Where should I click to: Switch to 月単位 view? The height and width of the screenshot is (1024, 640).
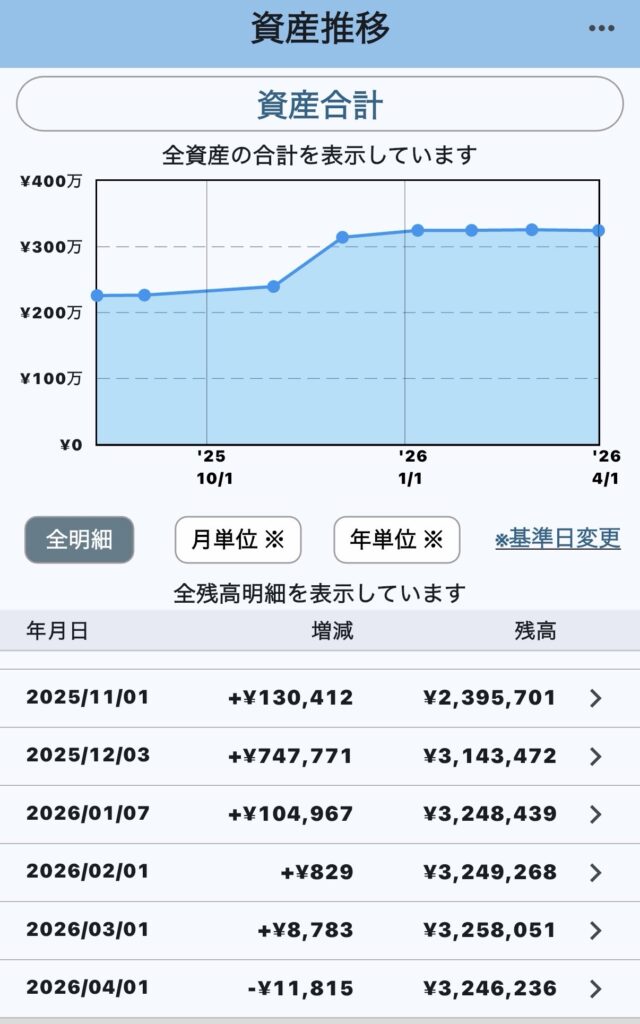[x=238, y=540]
